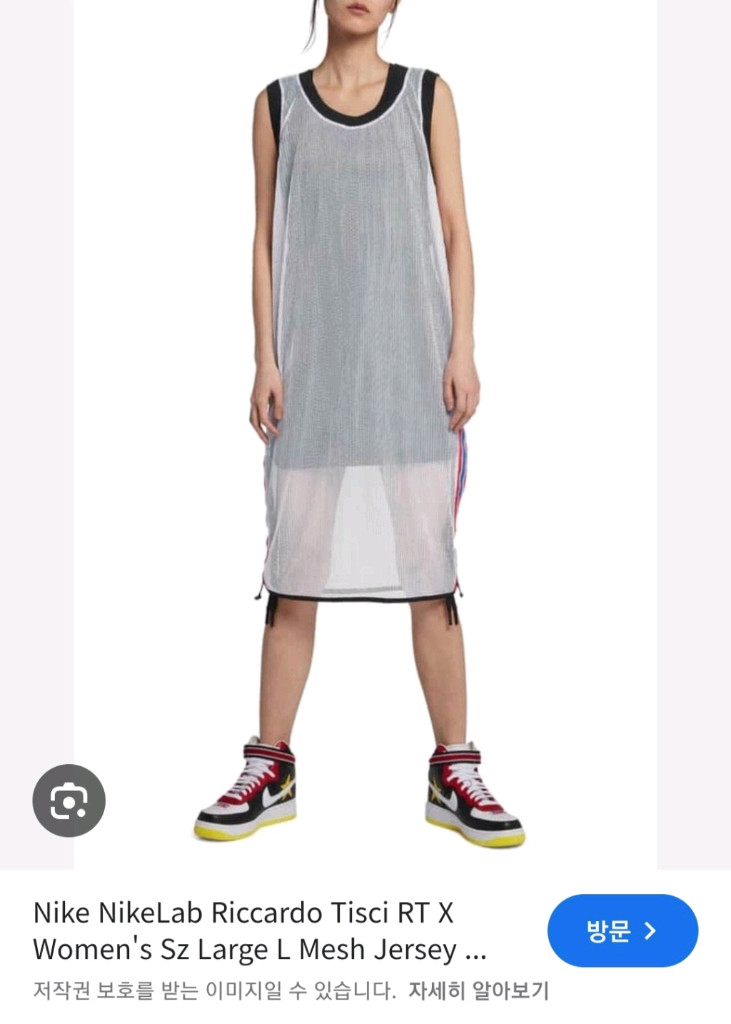Open the Nike NikeLab Riccardo Tisci title link
The image size is (731, 1024).
(259, 930)
